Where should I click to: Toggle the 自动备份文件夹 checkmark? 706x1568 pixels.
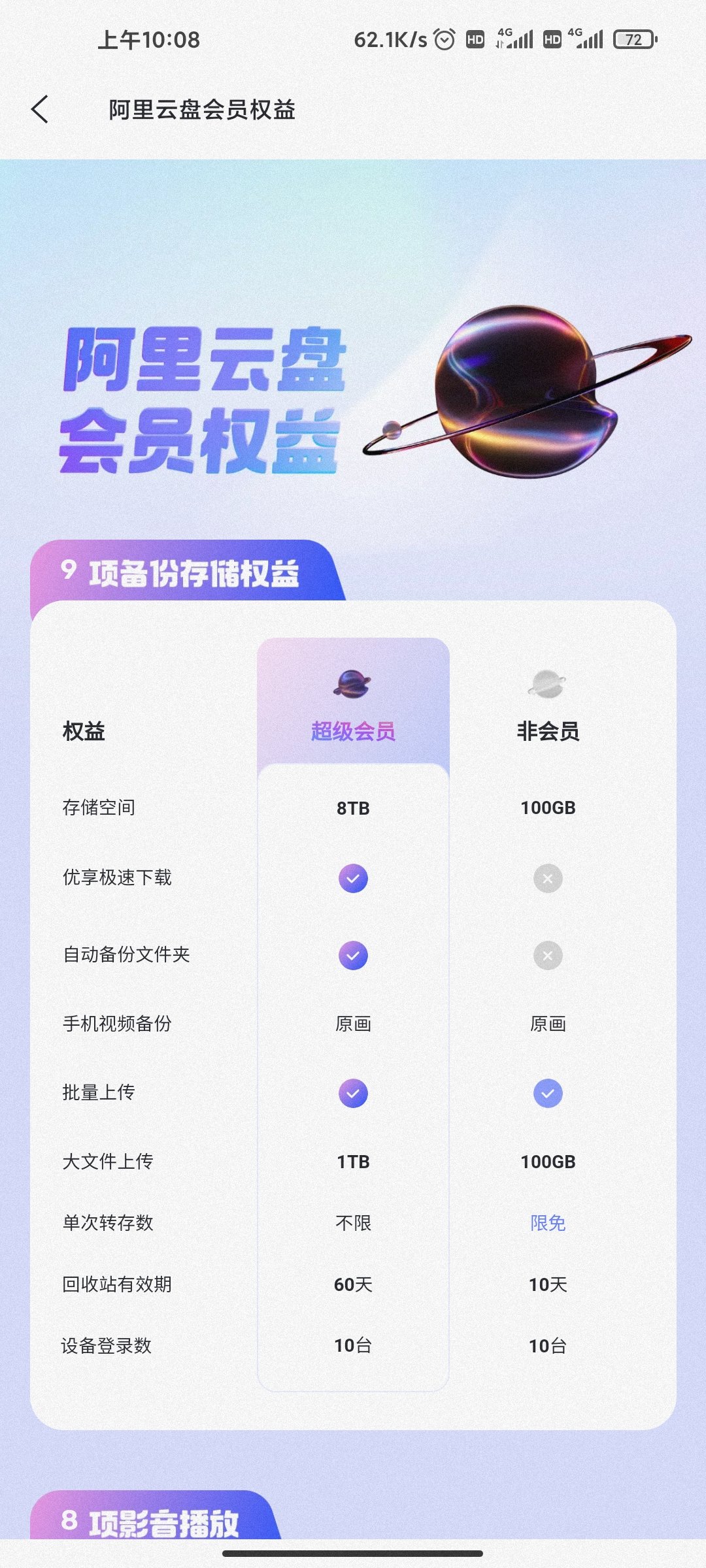353,955
